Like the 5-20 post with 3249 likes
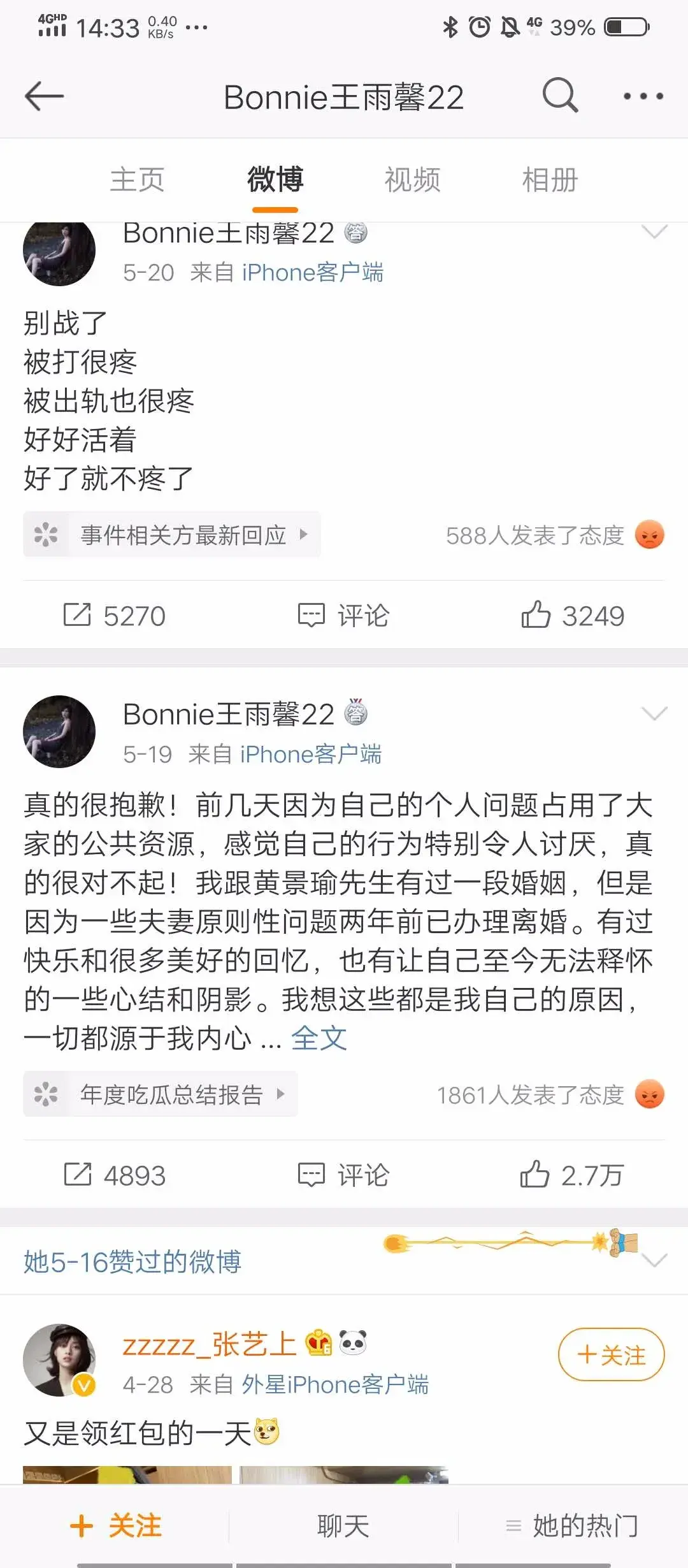 [572, 616]
